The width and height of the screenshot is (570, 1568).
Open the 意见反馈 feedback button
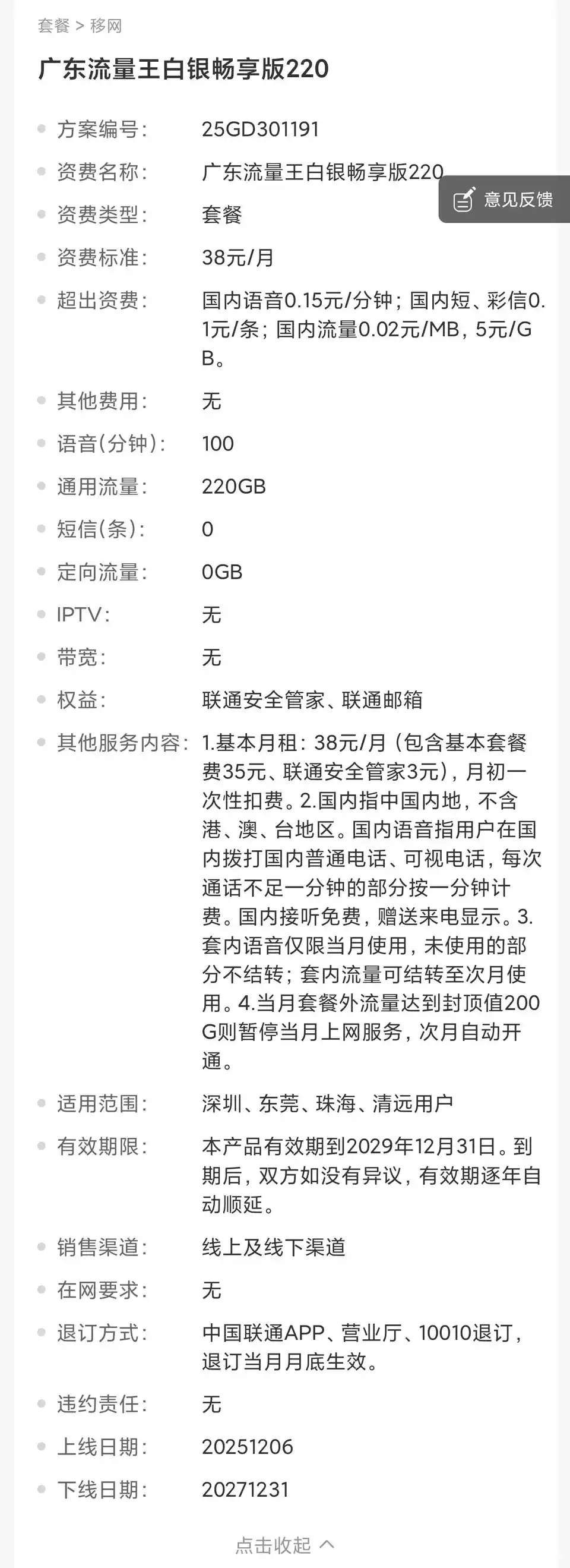pyautogui.click(x=503, y=200)
